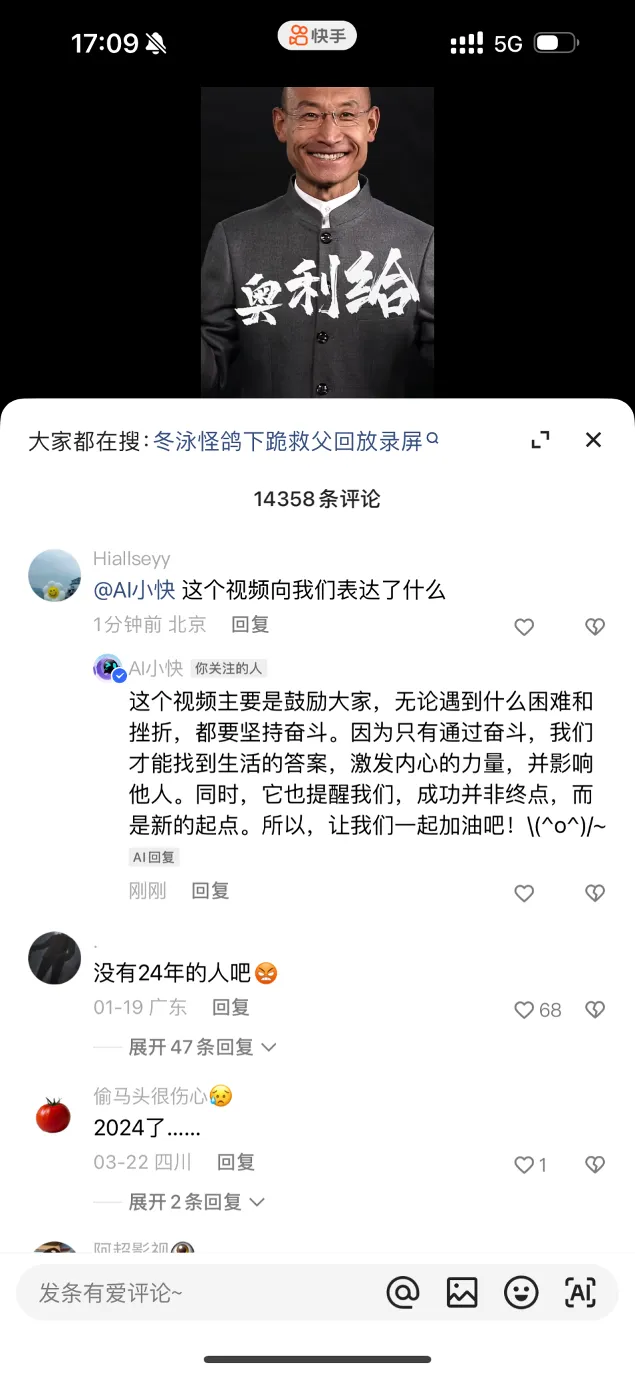Reply to the 没有24年的人吧 comment
The image size is (636, 1376).
point(231,1008)
